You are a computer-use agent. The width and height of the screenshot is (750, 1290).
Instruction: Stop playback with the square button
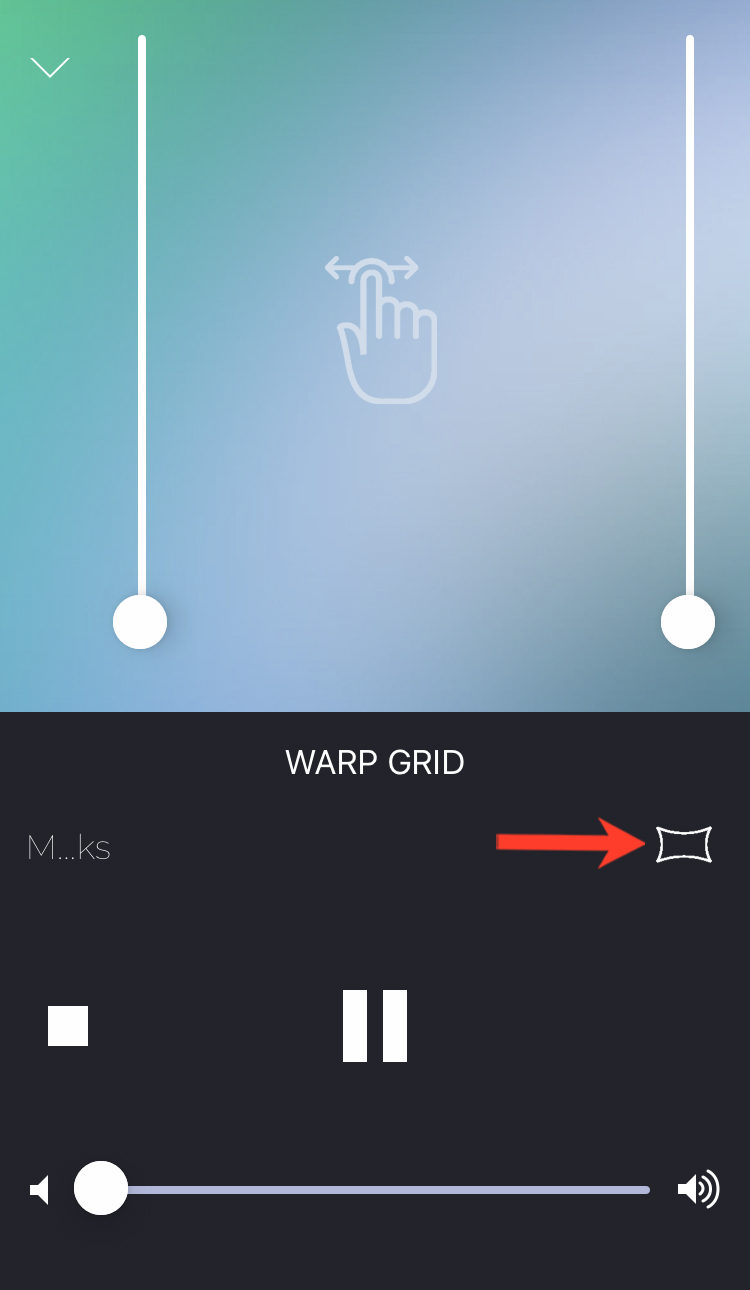pos(68,1026)
